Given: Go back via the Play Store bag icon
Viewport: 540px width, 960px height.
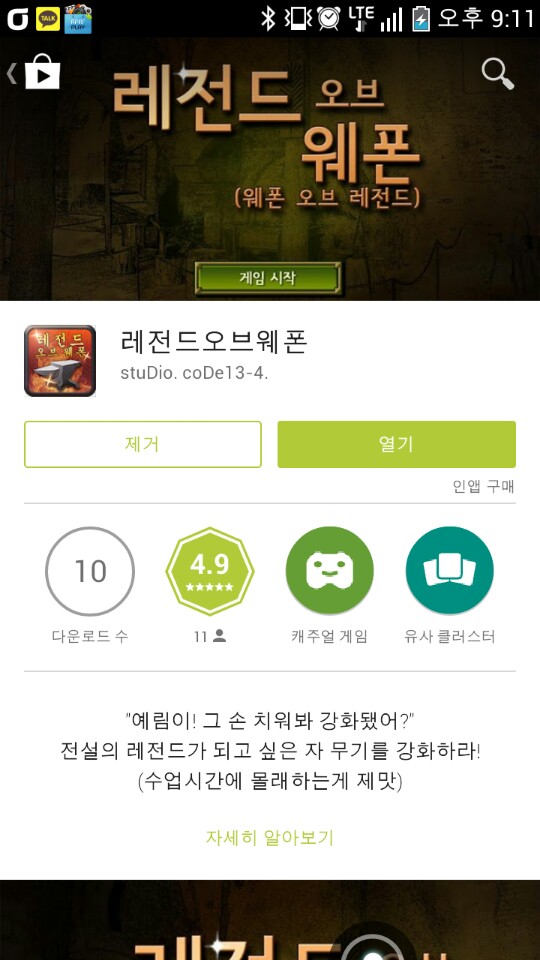Looking at the screenshot, I should (35, 73).
